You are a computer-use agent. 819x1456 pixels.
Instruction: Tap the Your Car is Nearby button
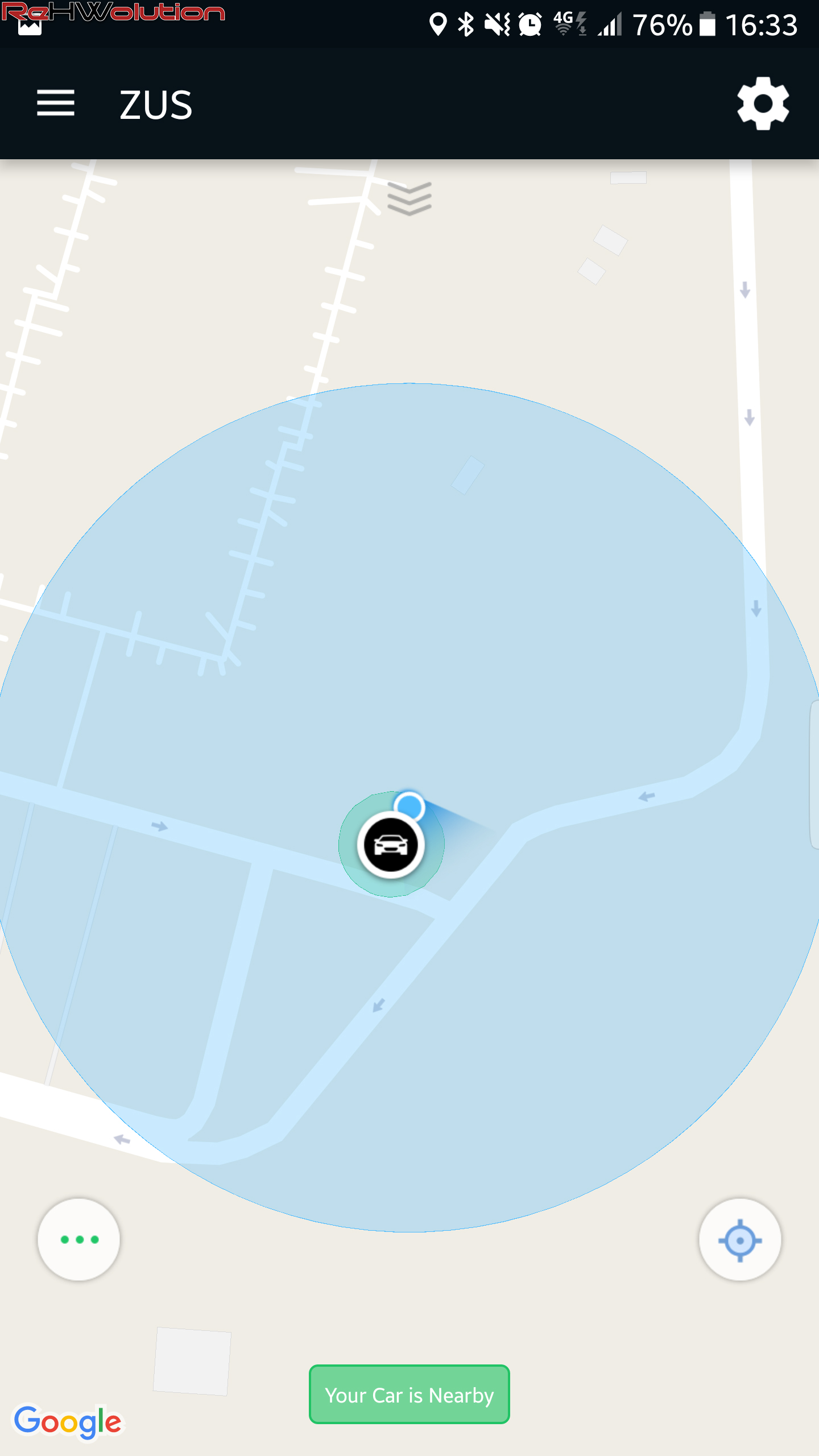coord(409,1395)
